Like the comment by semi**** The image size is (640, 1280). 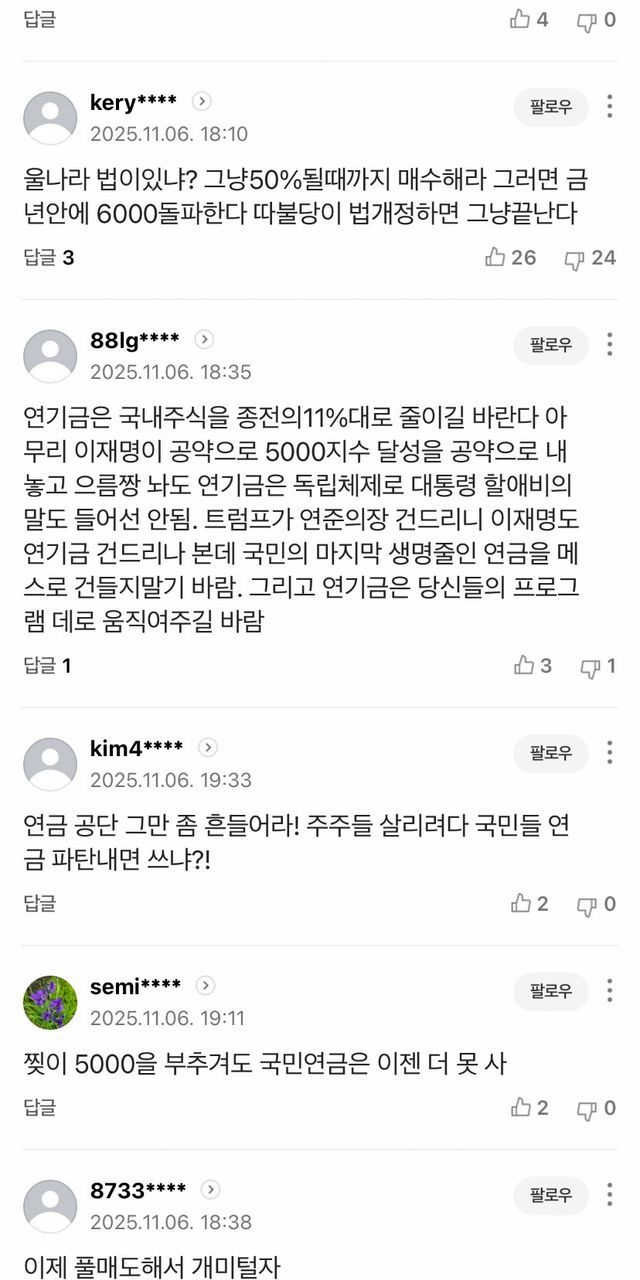(x=529, y=1107)
